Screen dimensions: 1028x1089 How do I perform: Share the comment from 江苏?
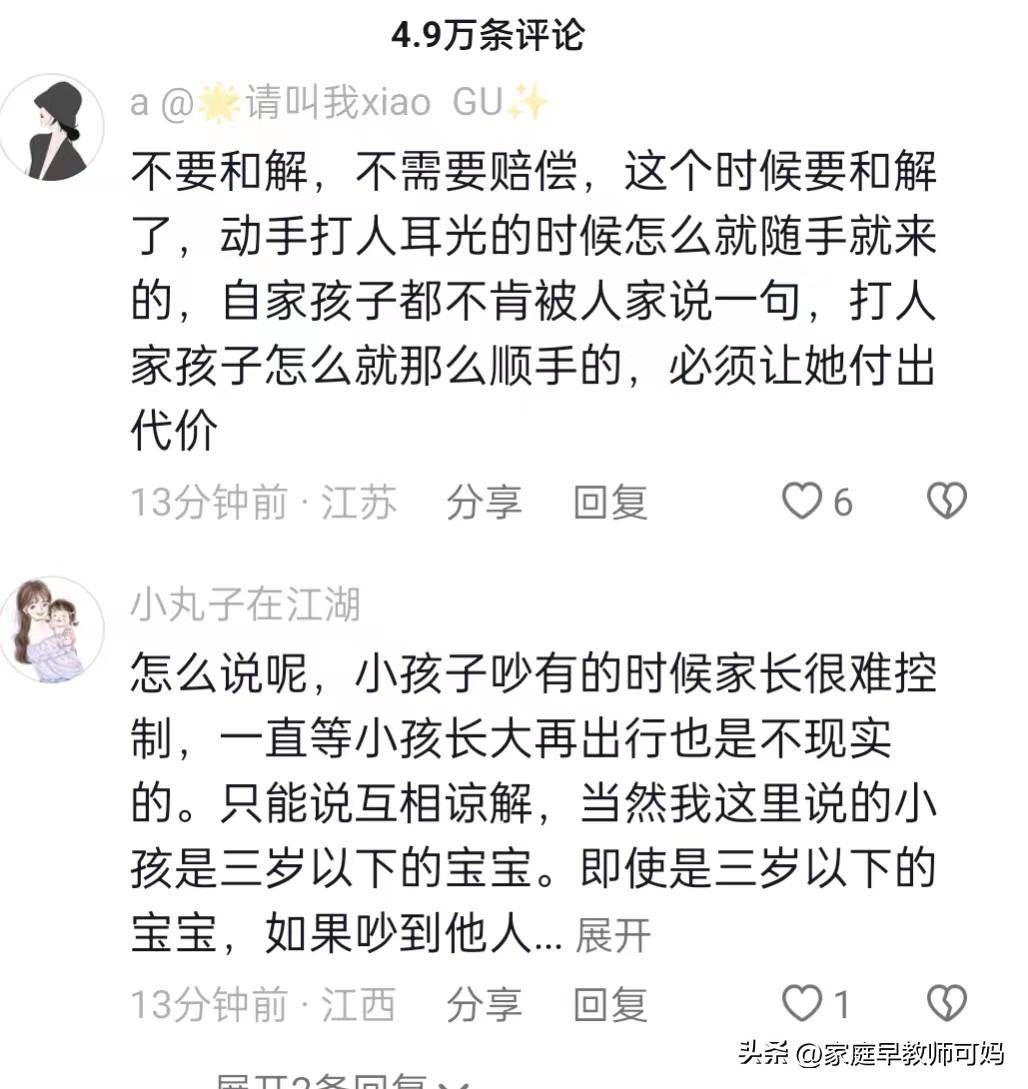[x=484, y=502]
